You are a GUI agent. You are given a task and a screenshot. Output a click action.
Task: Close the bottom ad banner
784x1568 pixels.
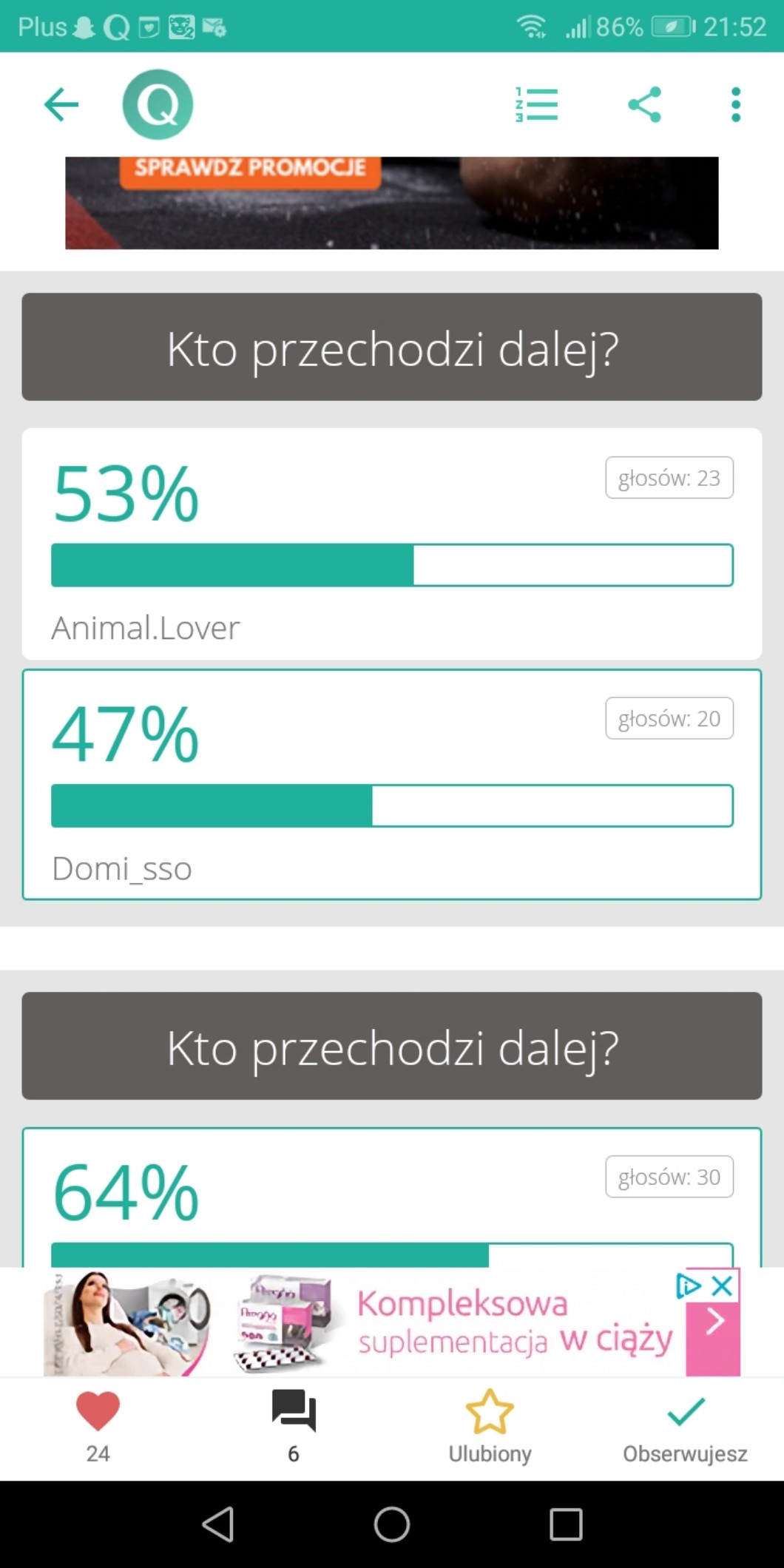point(723,1285)
